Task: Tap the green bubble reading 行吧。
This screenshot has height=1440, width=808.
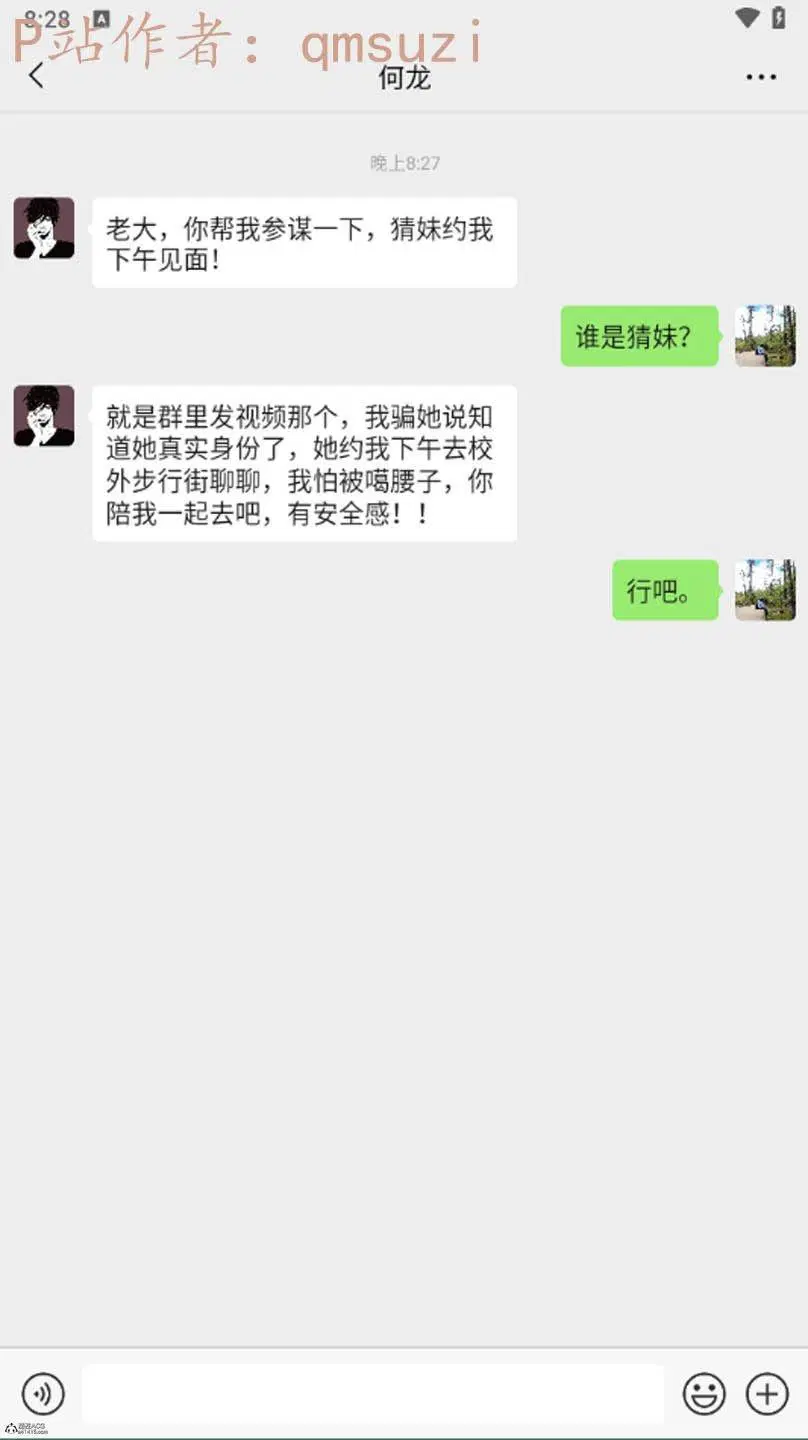Action: [663, 590]
